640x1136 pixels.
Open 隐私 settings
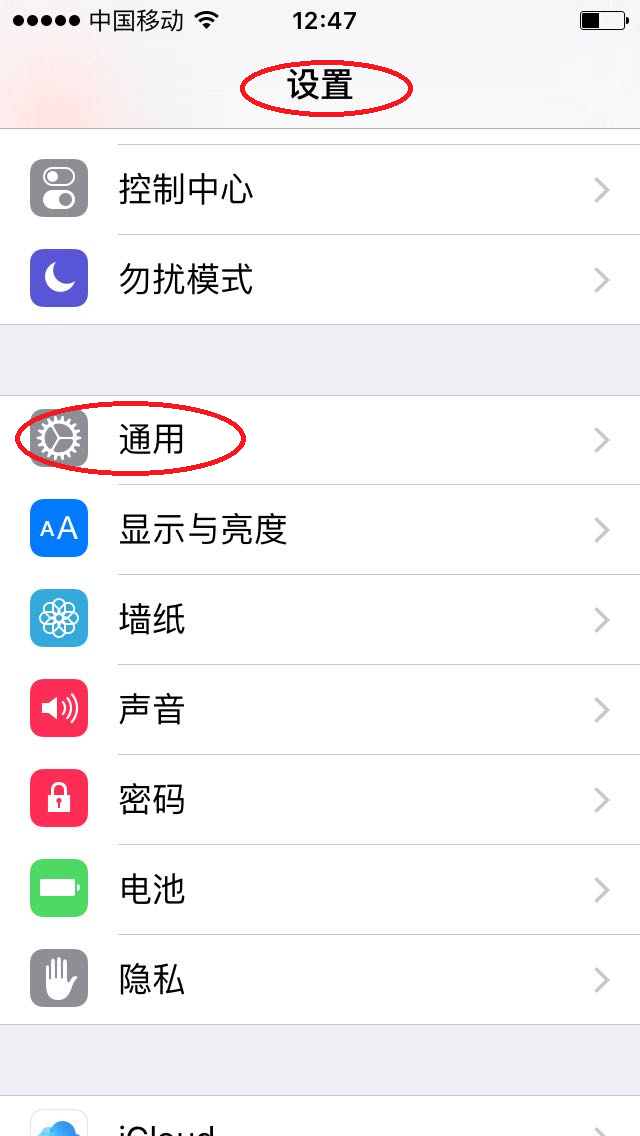(x=320, y=980)
